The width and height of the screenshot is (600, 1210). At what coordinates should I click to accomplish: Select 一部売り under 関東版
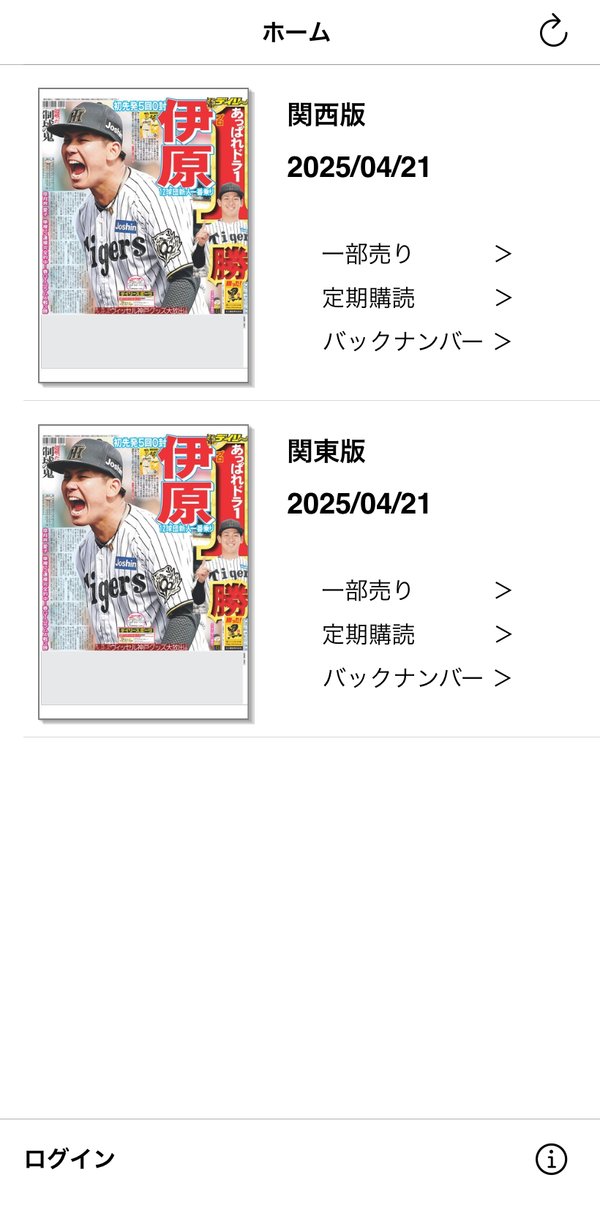[417, 590]
